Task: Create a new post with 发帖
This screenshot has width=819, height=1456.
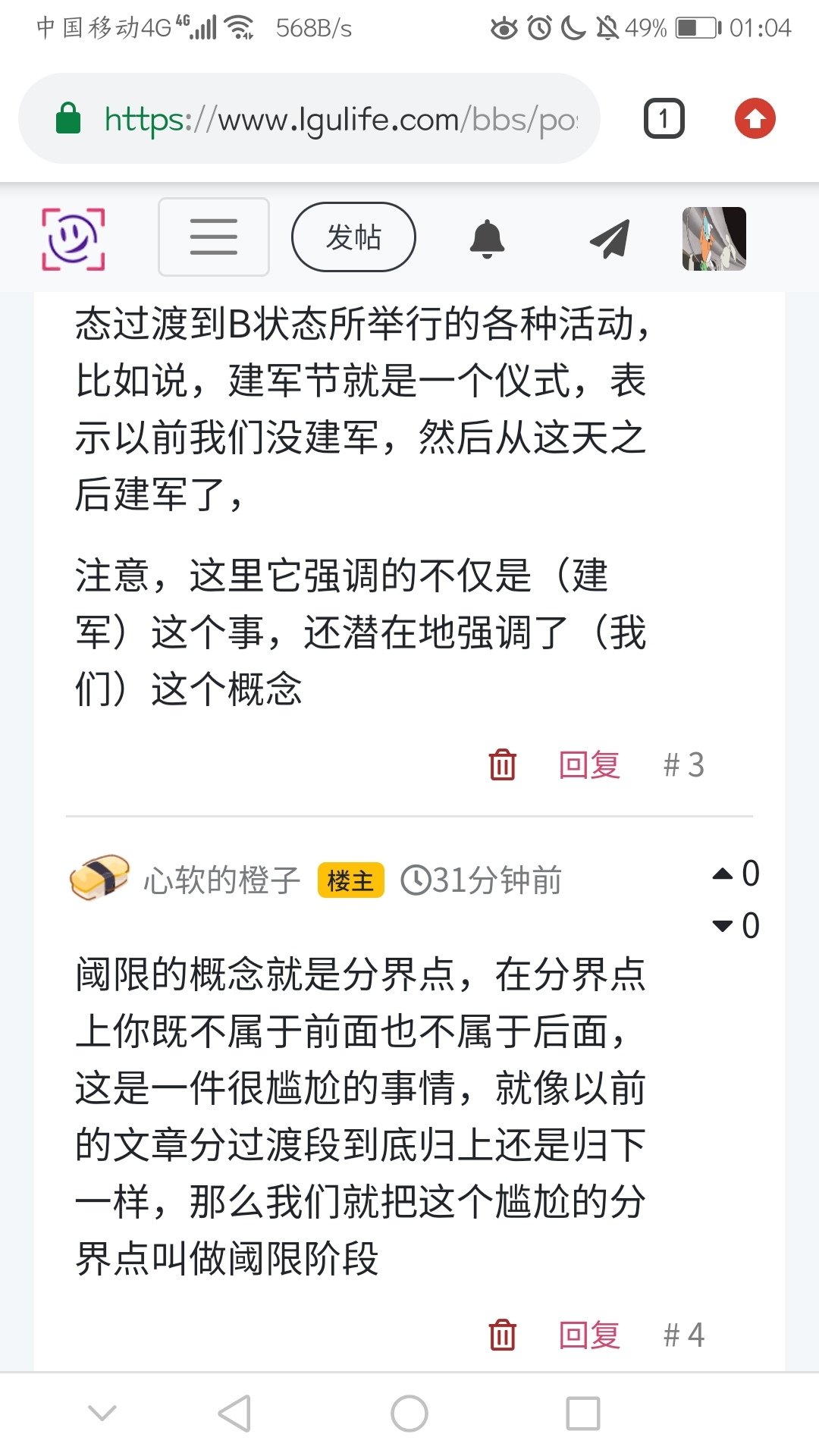Action: (353, 237)
